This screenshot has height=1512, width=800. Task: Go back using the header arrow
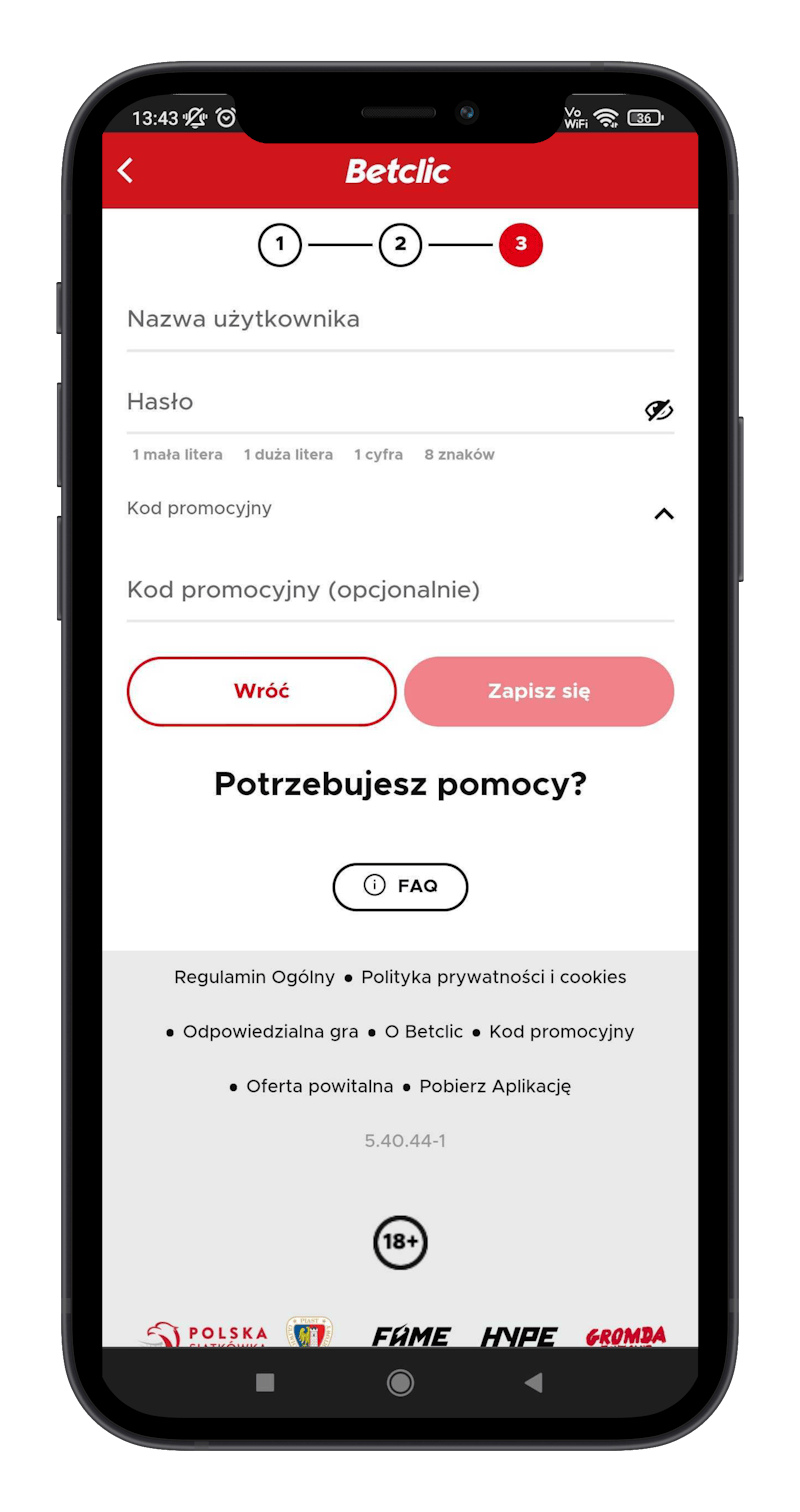pos(126,171)
